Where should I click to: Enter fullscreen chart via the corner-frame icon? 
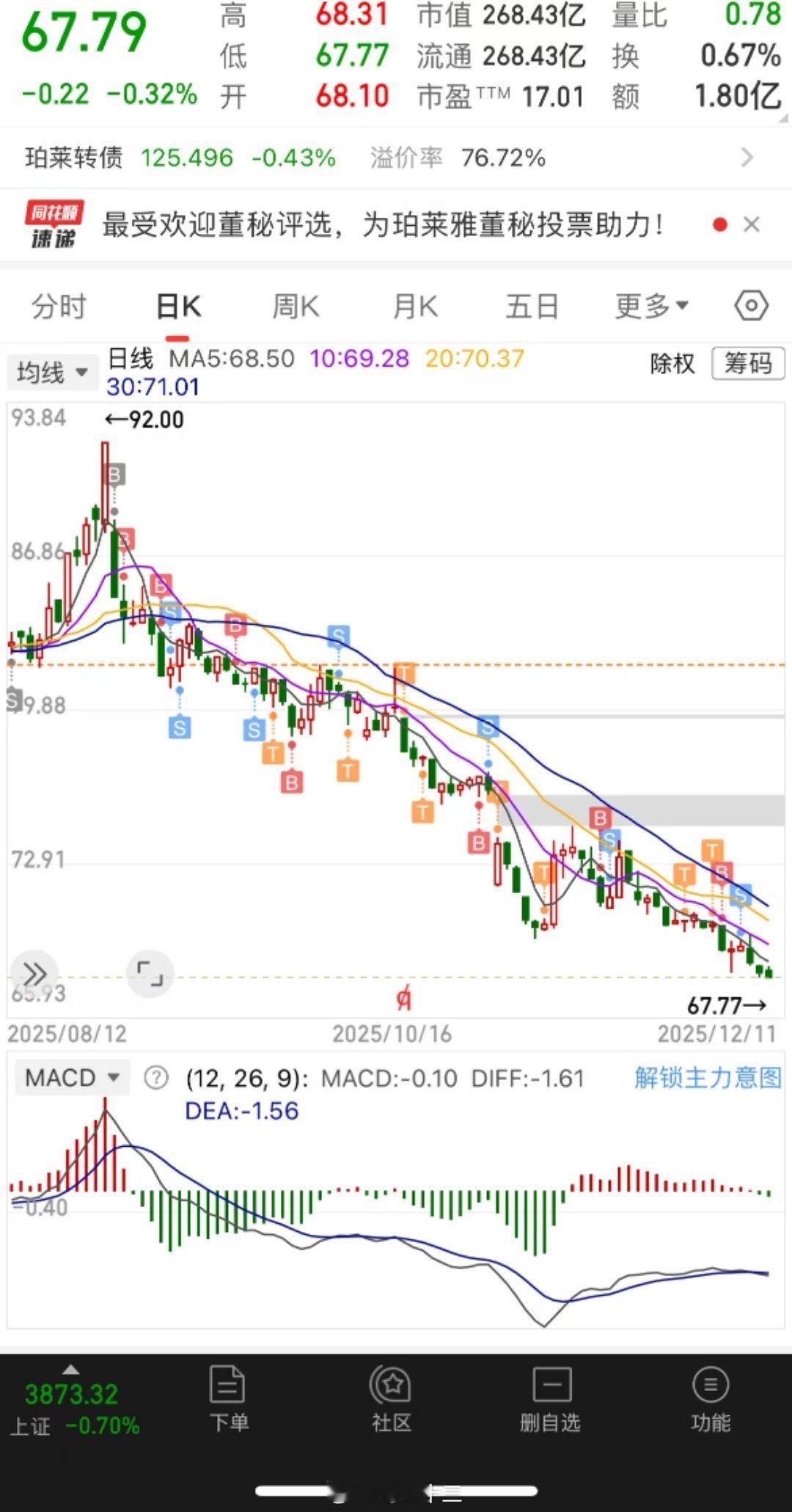pyautogui.click(x=150, y=974)
